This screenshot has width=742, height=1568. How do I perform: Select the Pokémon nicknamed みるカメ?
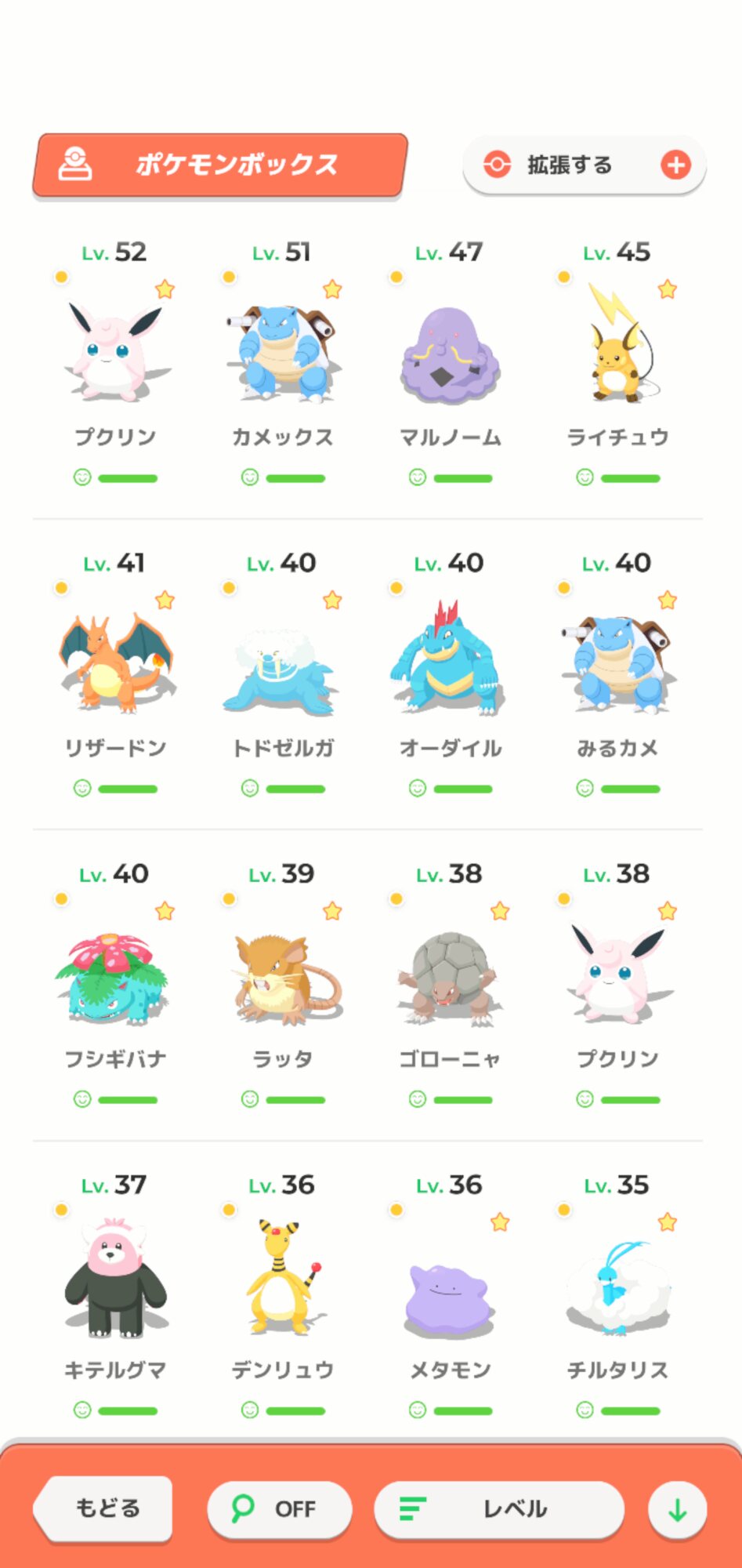618,674
